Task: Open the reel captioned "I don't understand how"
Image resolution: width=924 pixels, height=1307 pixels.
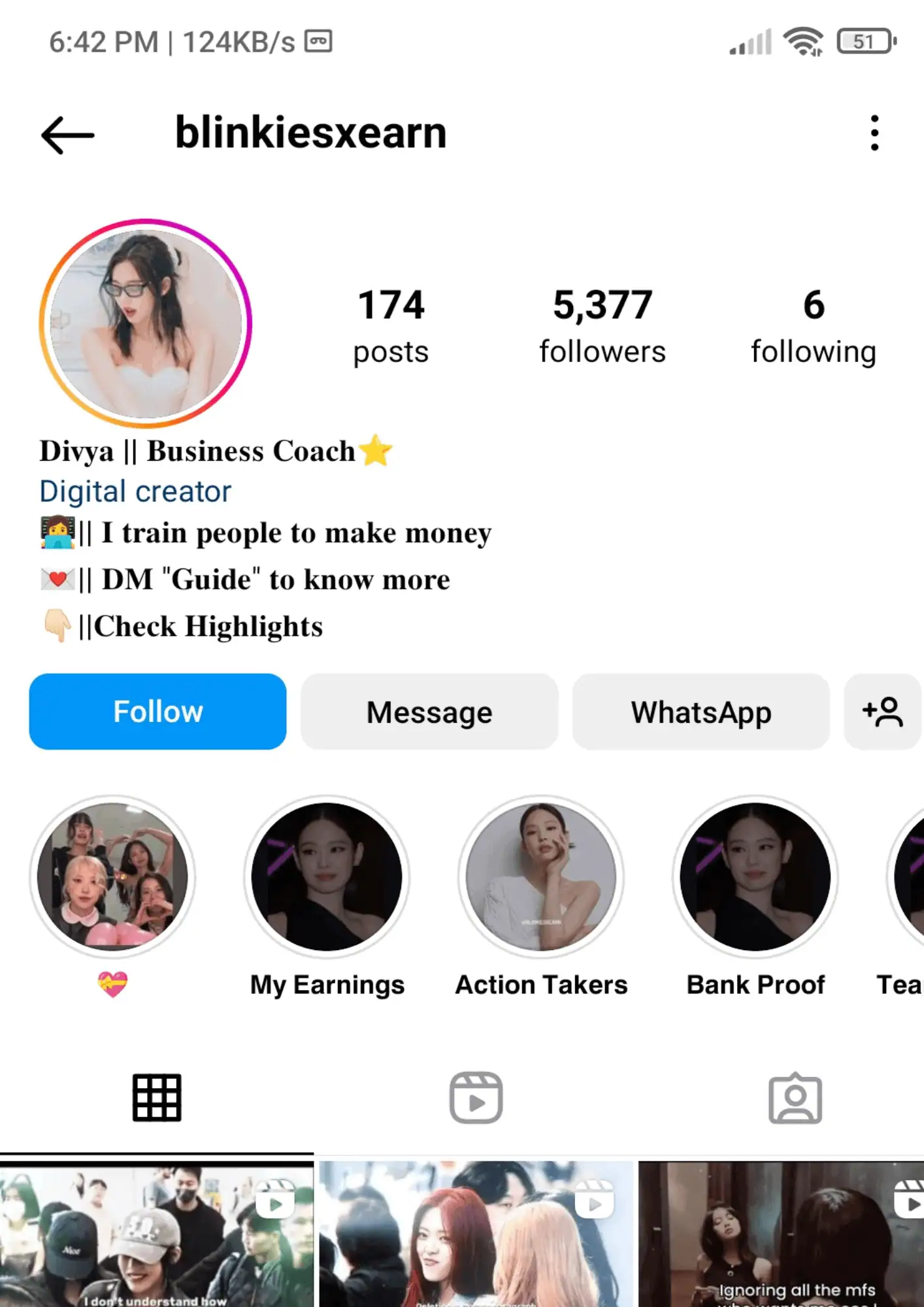Action: [x=156, y=1235]
